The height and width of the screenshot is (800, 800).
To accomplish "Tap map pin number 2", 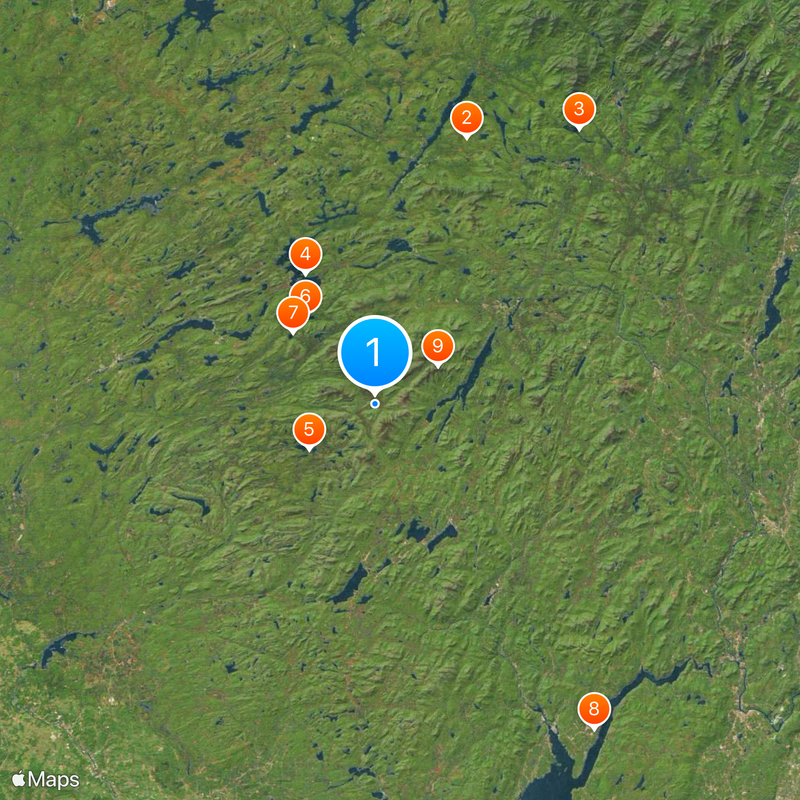I will pos(466,118).
